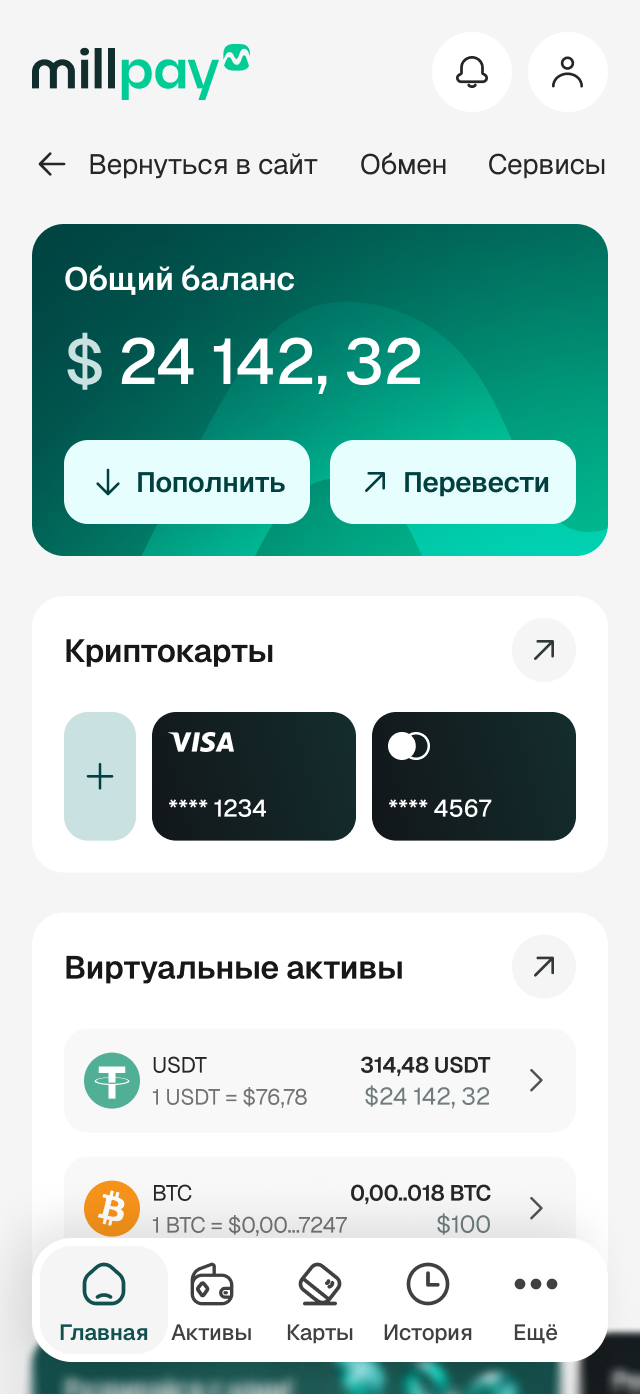Open the Ещё tab
The image size is (640, 1394).
pos(536,1300)
